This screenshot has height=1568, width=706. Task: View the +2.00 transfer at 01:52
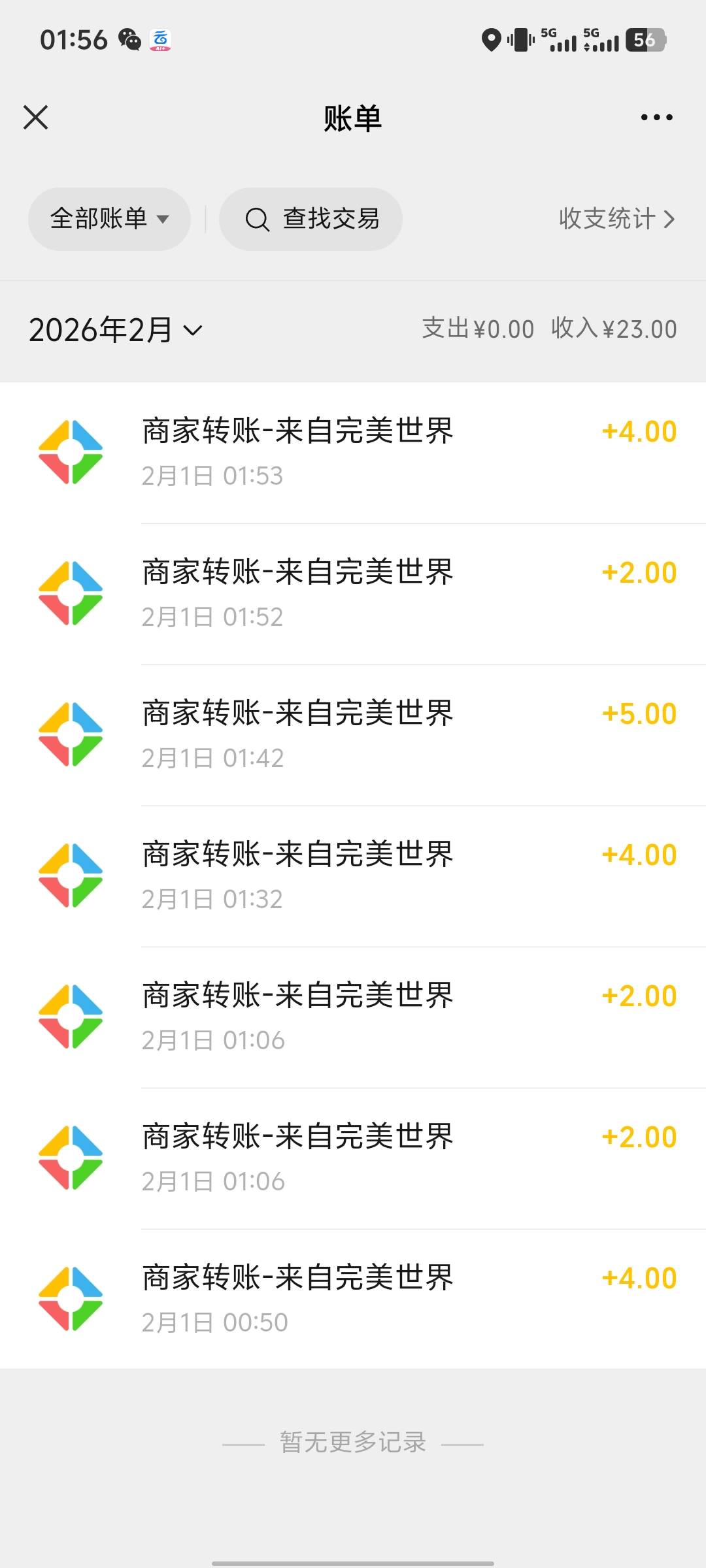tap(353, 593)
